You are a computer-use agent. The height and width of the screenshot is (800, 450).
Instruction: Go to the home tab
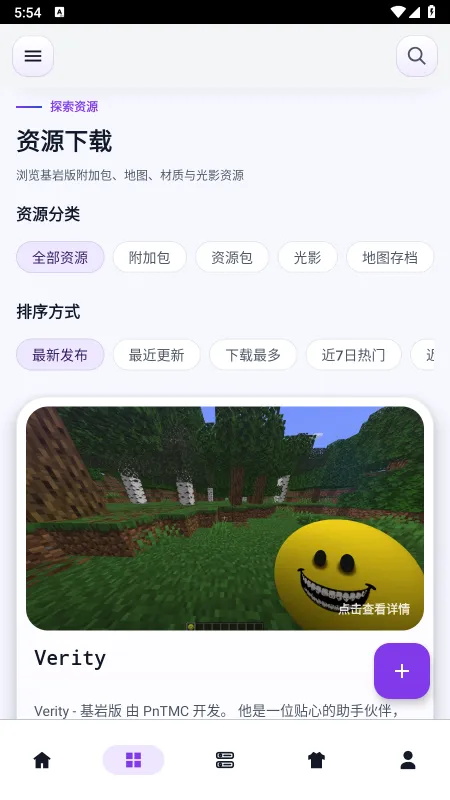click(x=42, y=760)
